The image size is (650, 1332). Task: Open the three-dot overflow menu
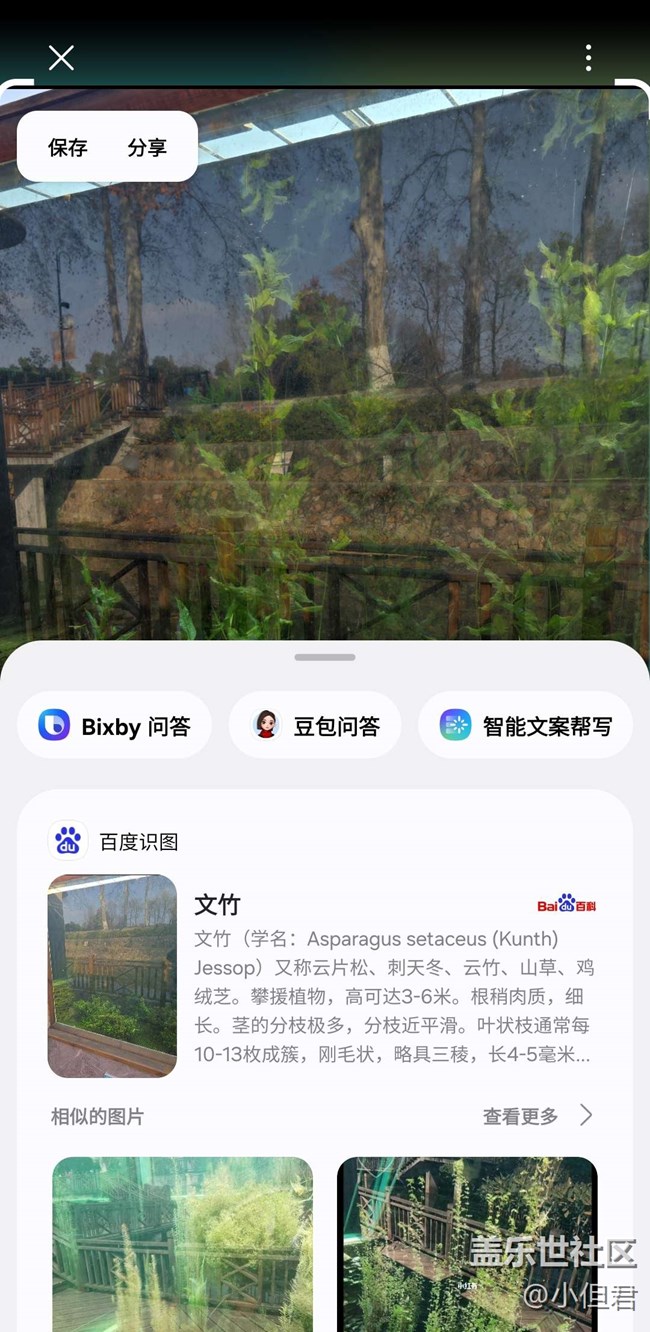588,58
